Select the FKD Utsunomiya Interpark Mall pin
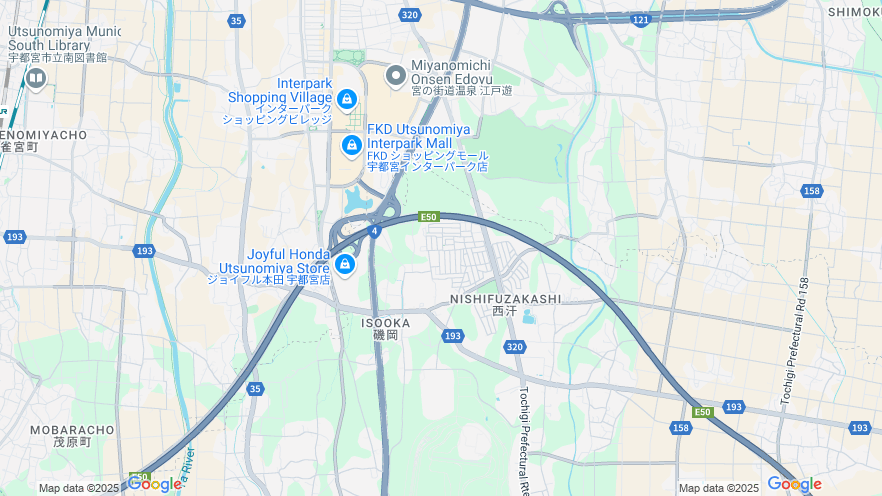Viewport: 882px width, 496px height. (x=351, y=146)
